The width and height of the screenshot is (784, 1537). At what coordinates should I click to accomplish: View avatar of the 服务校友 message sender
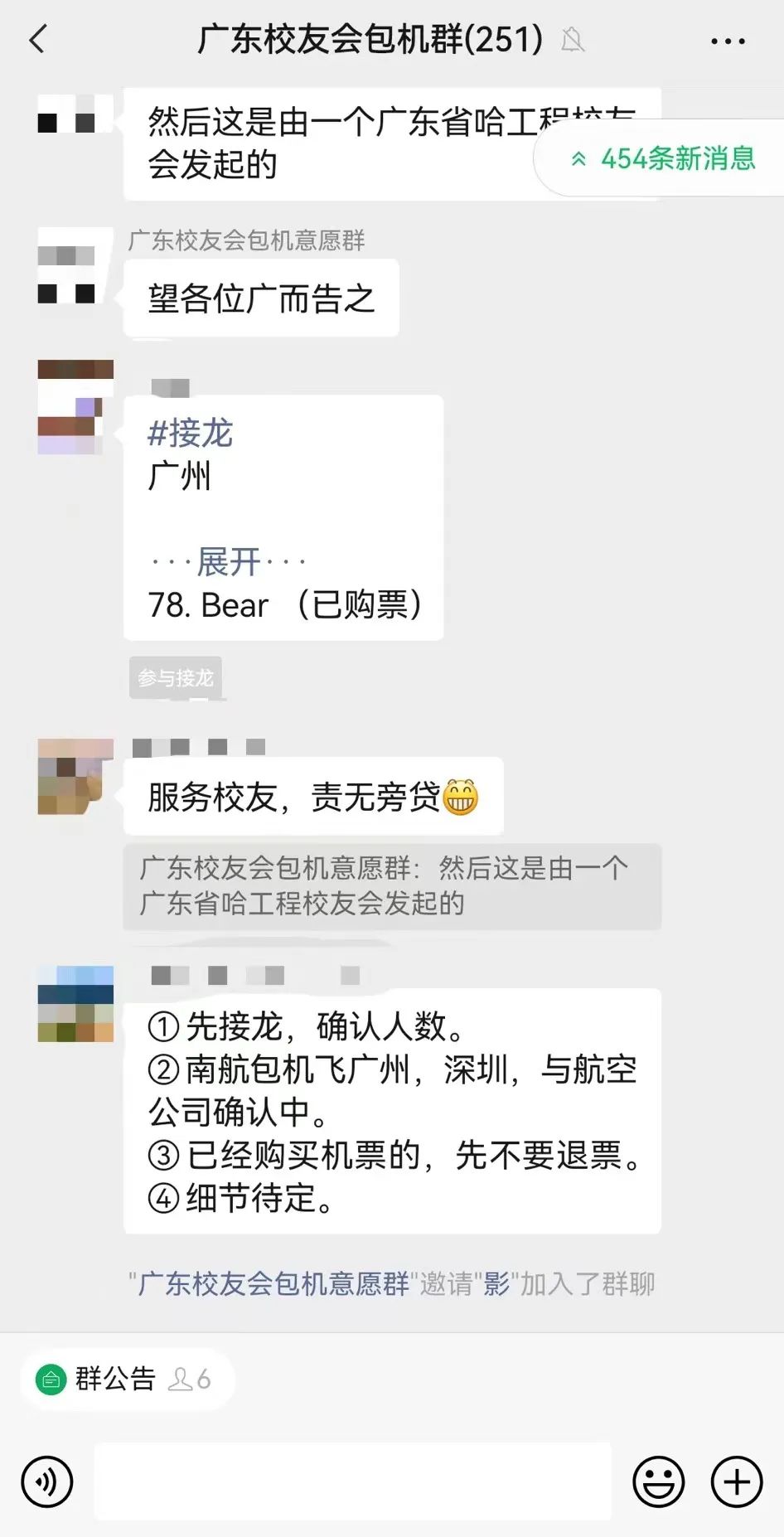coord(75,776)
